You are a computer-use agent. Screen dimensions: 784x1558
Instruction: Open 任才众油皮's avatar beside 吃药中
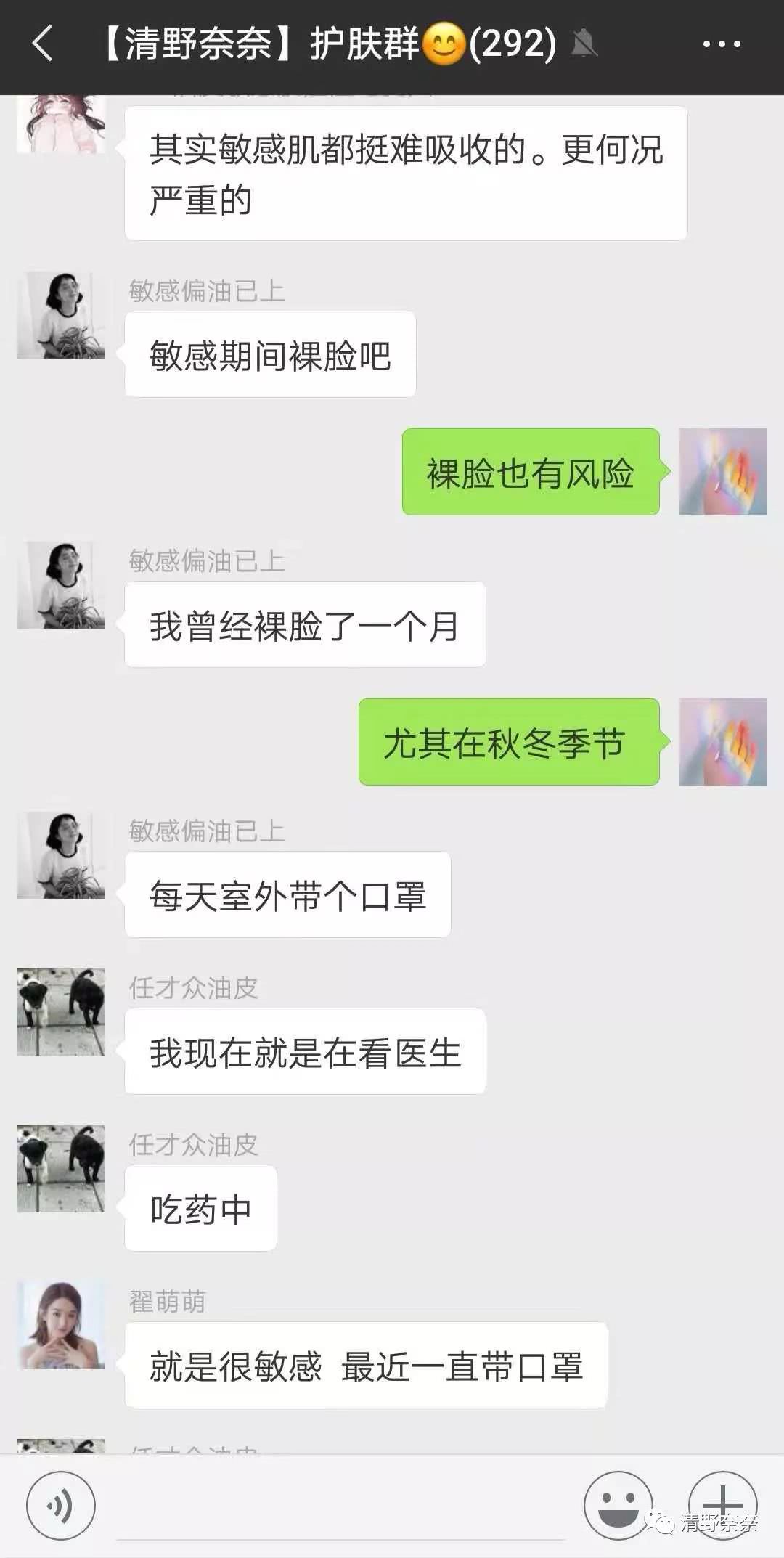point(61,1169)
